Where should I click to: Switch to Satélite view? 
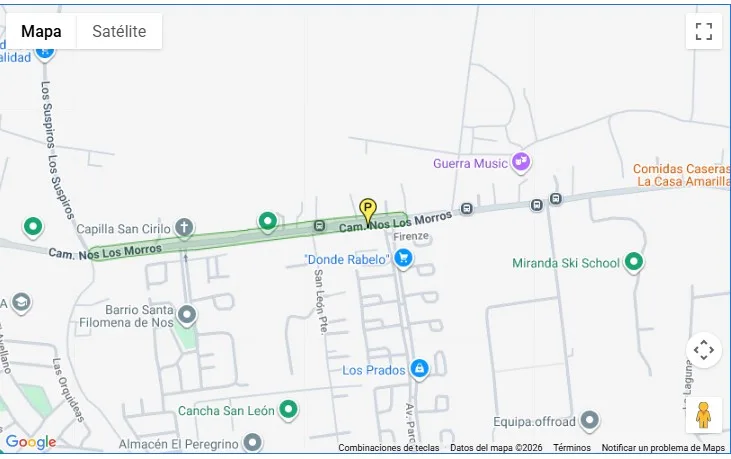pos(119,31)
